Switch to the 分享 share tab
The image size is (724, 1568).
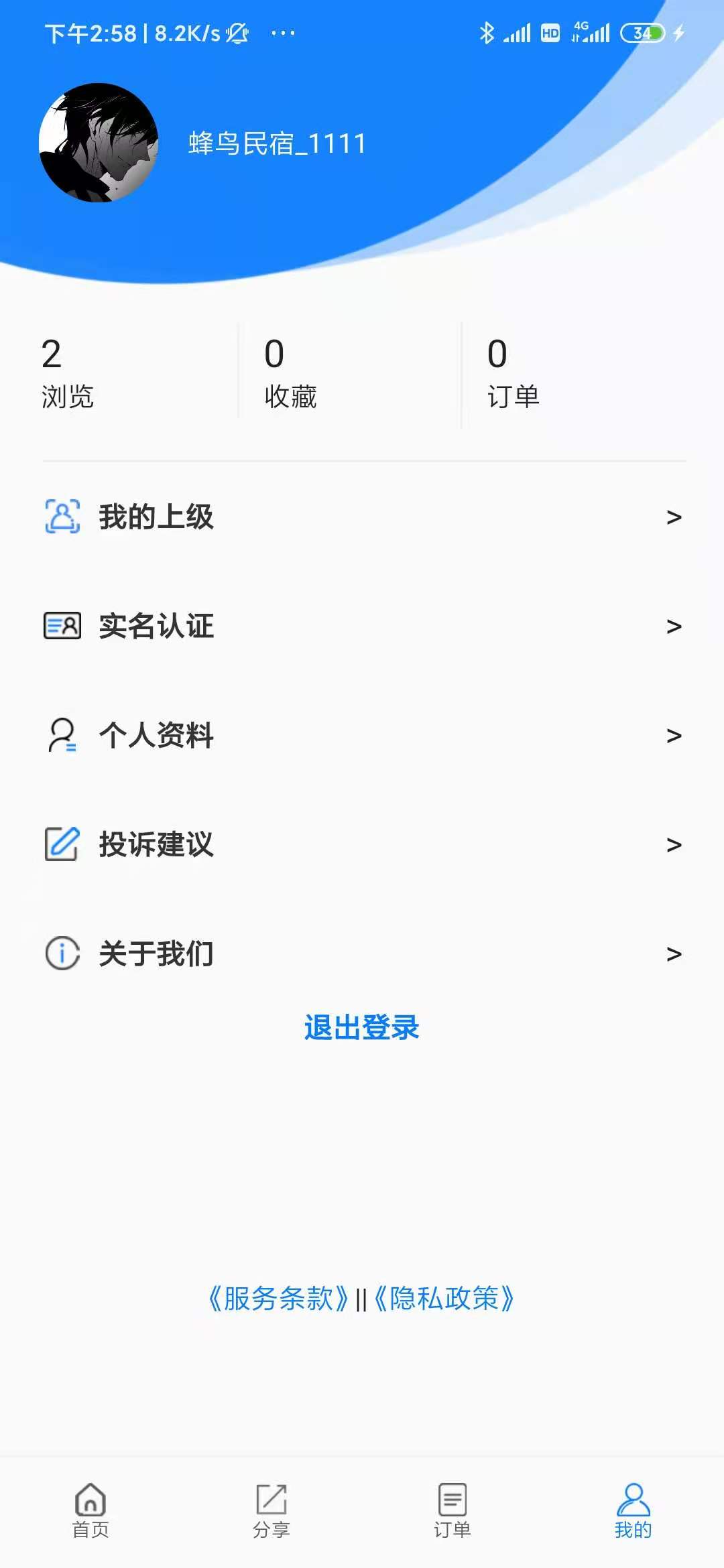point(271,1510)
